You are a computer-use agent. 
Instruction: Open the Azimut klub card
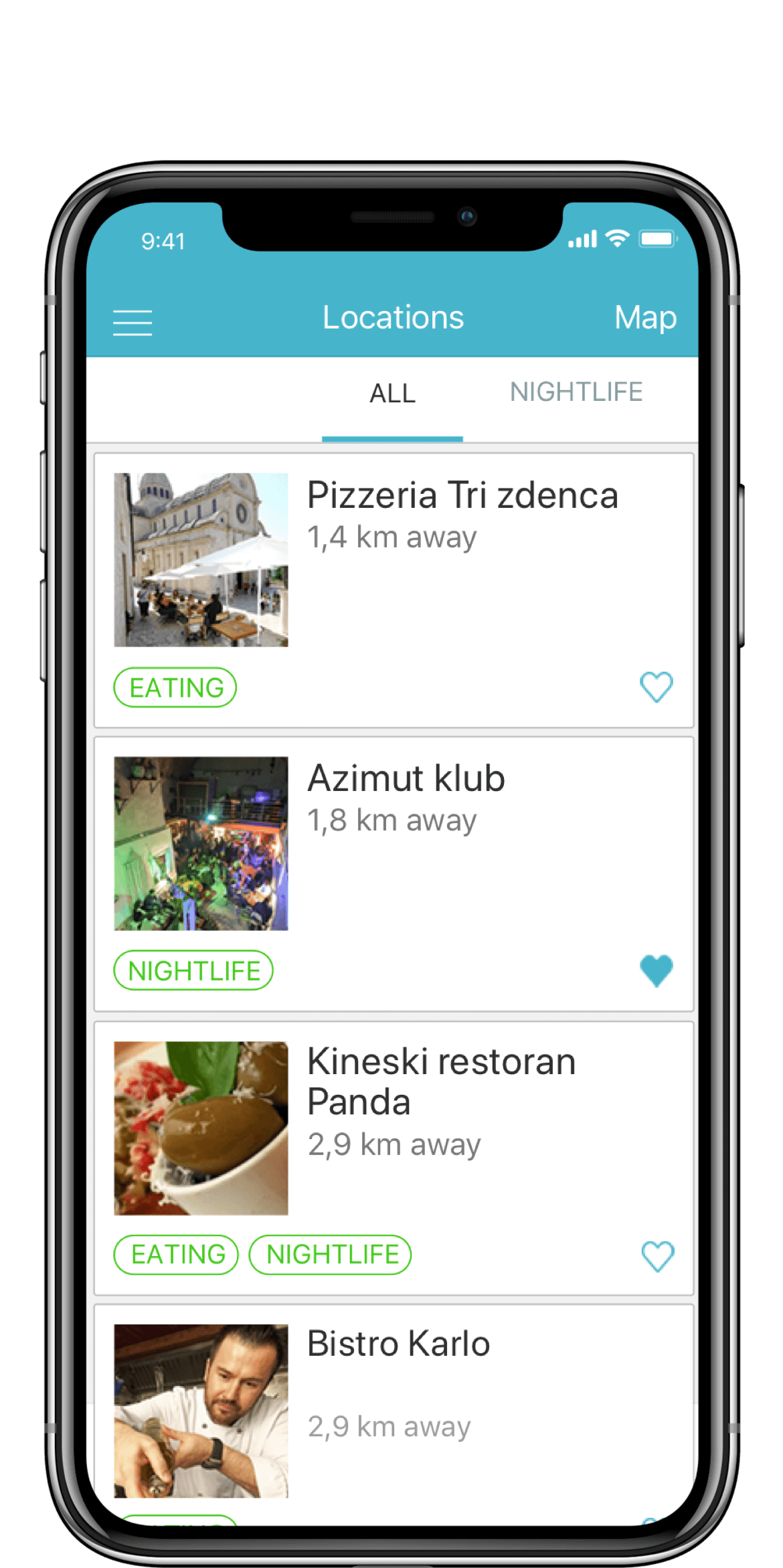tap(406, 779)
